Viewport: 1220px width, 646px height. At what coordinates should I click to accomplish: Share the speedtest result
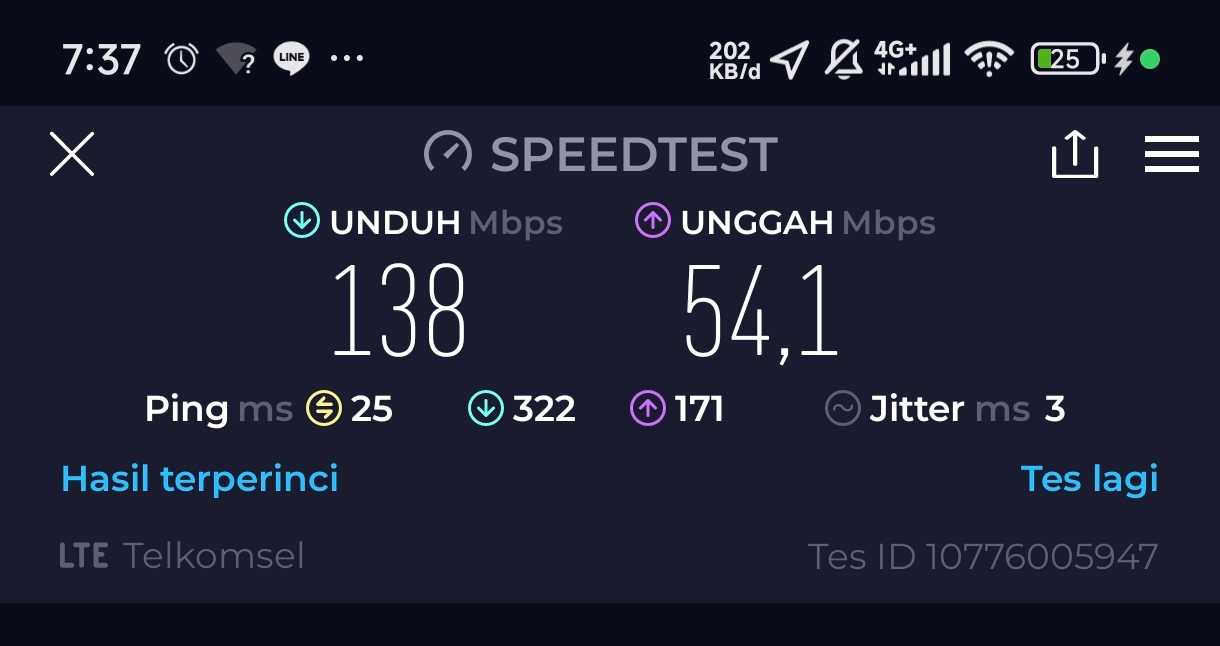(x=1074, y=155)
